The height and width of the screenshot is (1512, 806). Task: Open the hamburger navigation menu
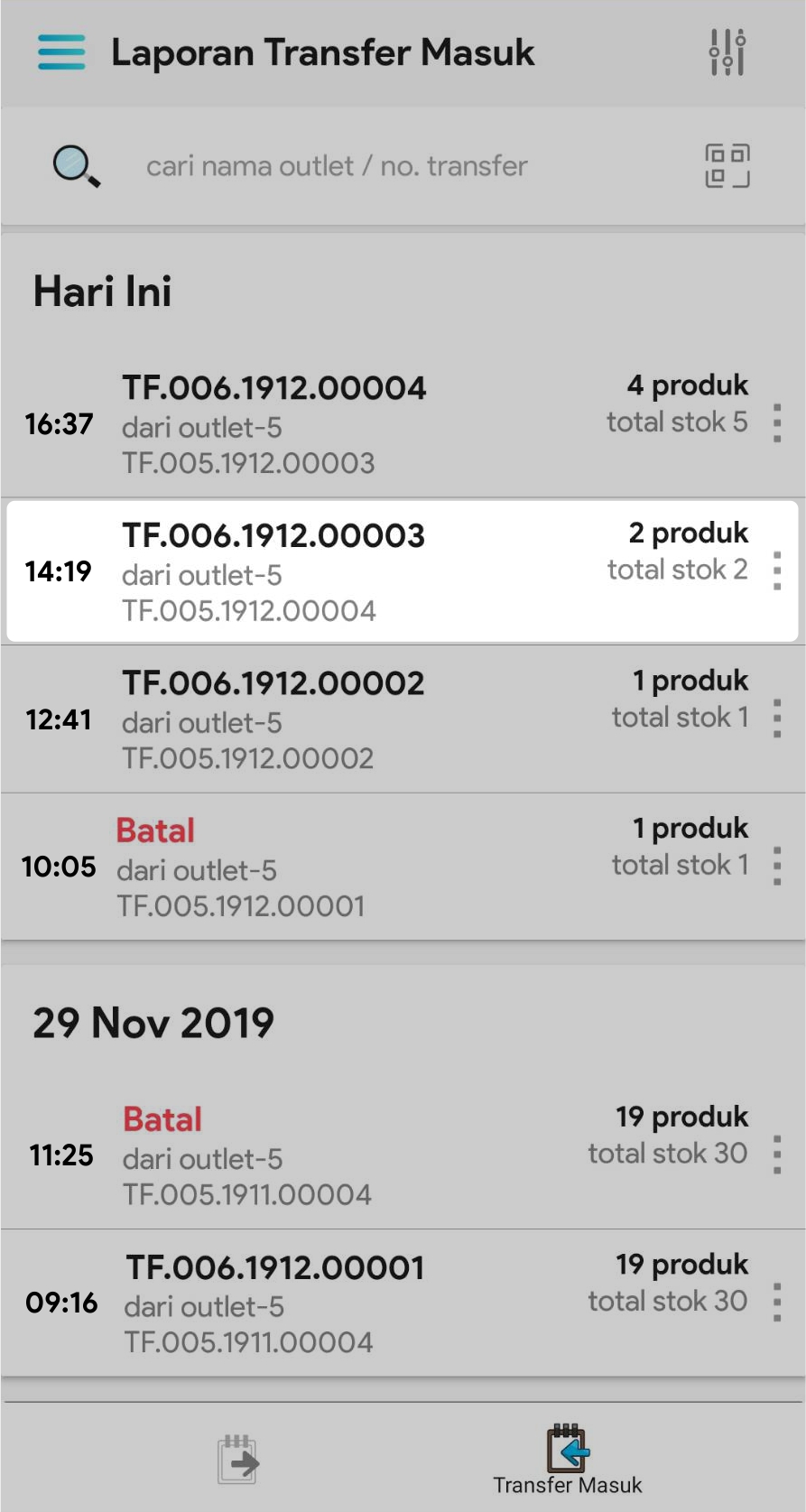pos(61,52)
